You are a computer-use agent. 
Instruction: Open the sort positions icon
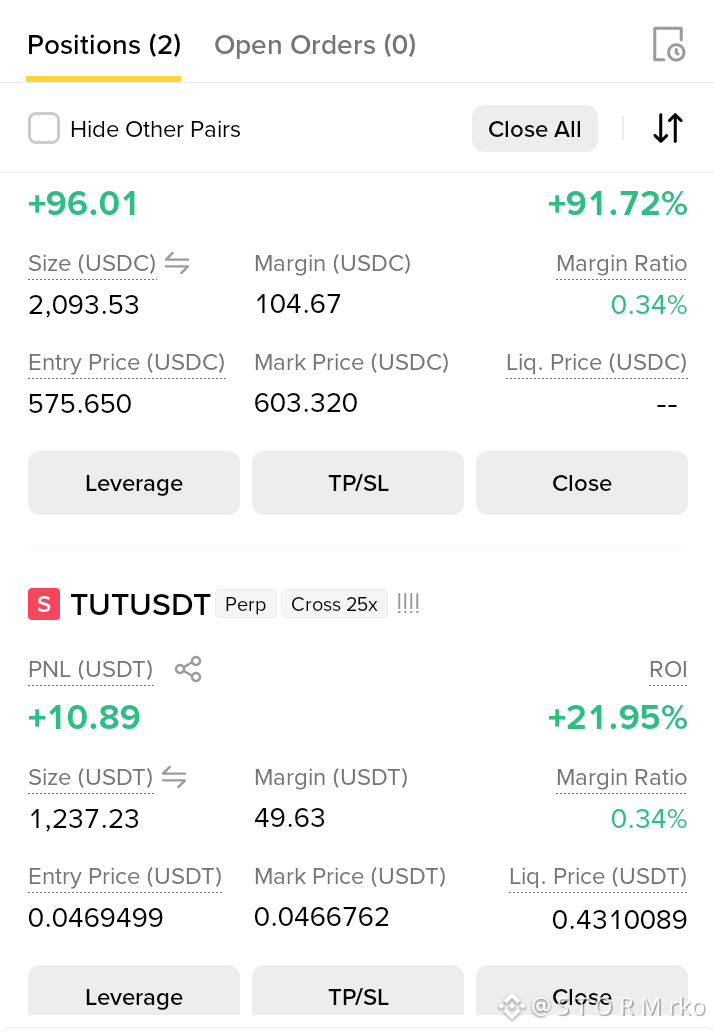click(x=668, y=128)
